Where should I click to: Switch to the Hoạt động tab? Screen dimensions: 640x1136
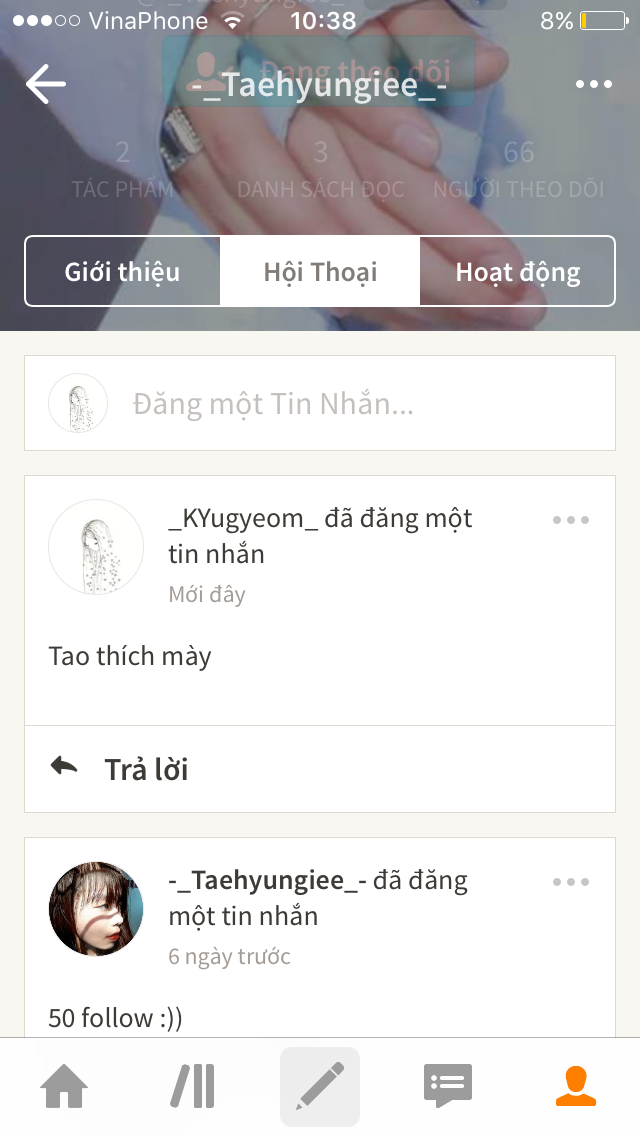pyautogui.click(x=517, y=271)
